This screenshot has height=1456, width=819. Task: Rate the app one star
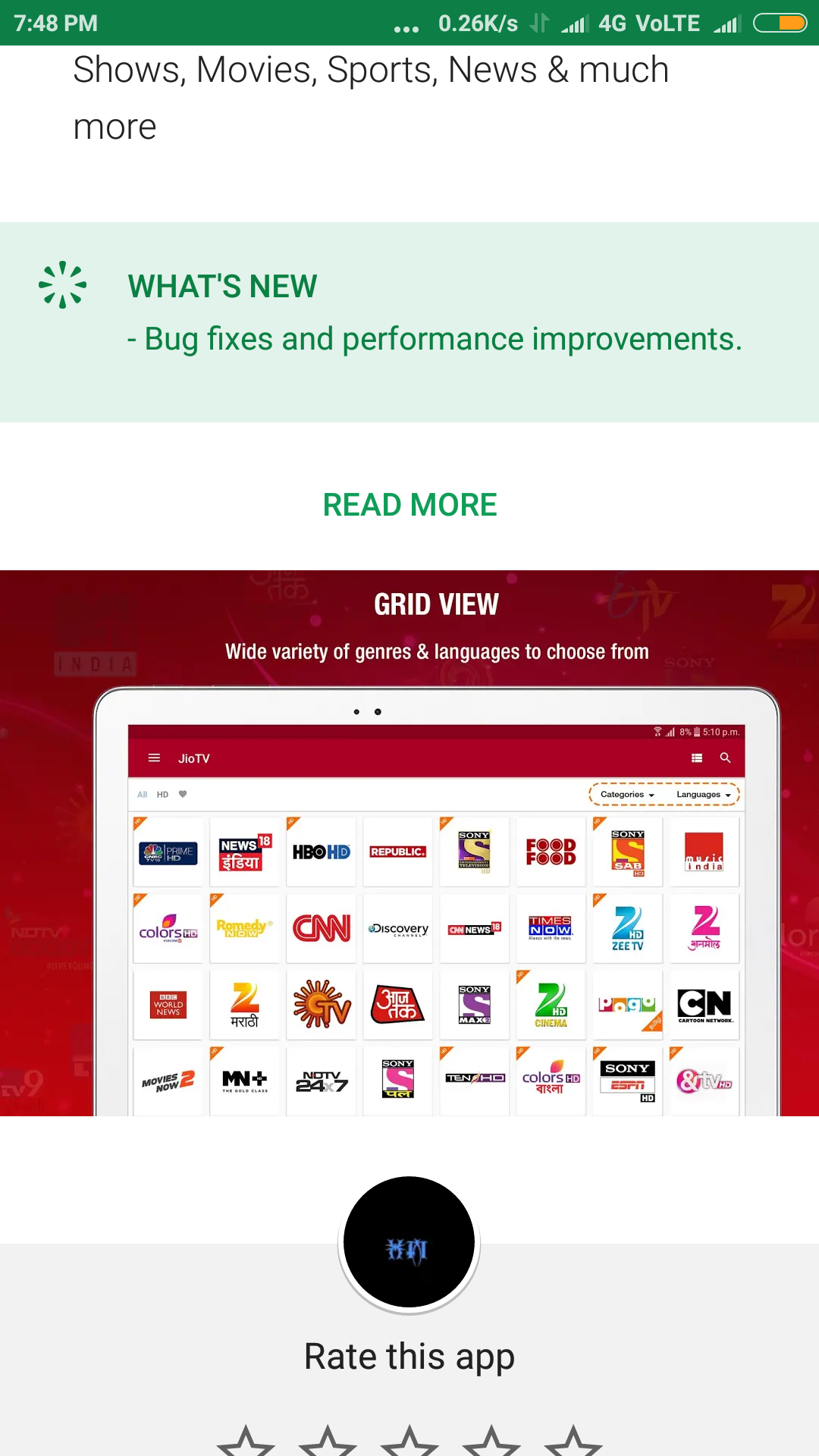click(246, 1441)
